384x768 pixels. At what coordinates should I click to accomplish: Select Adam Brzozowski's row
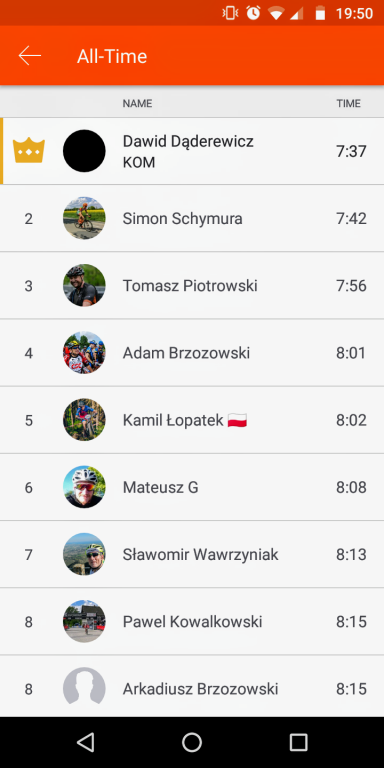[192, 353]
